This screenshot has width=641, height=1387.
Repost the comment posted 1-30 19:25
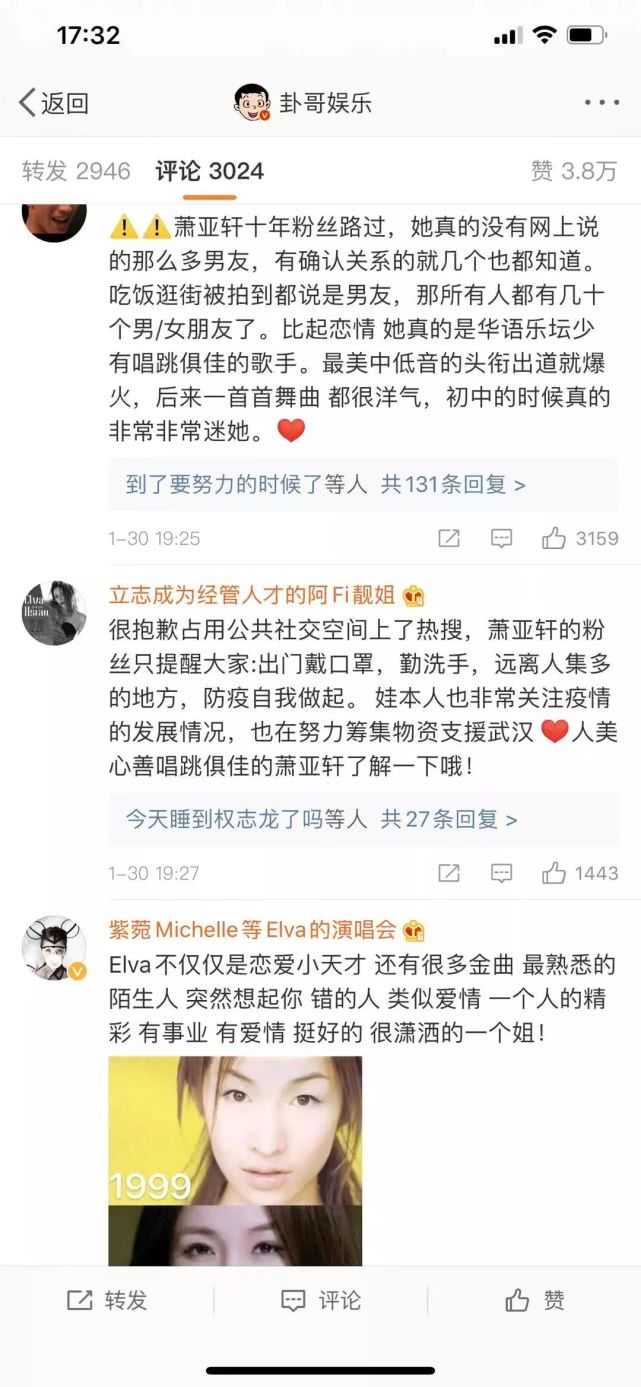coord(449,538)
